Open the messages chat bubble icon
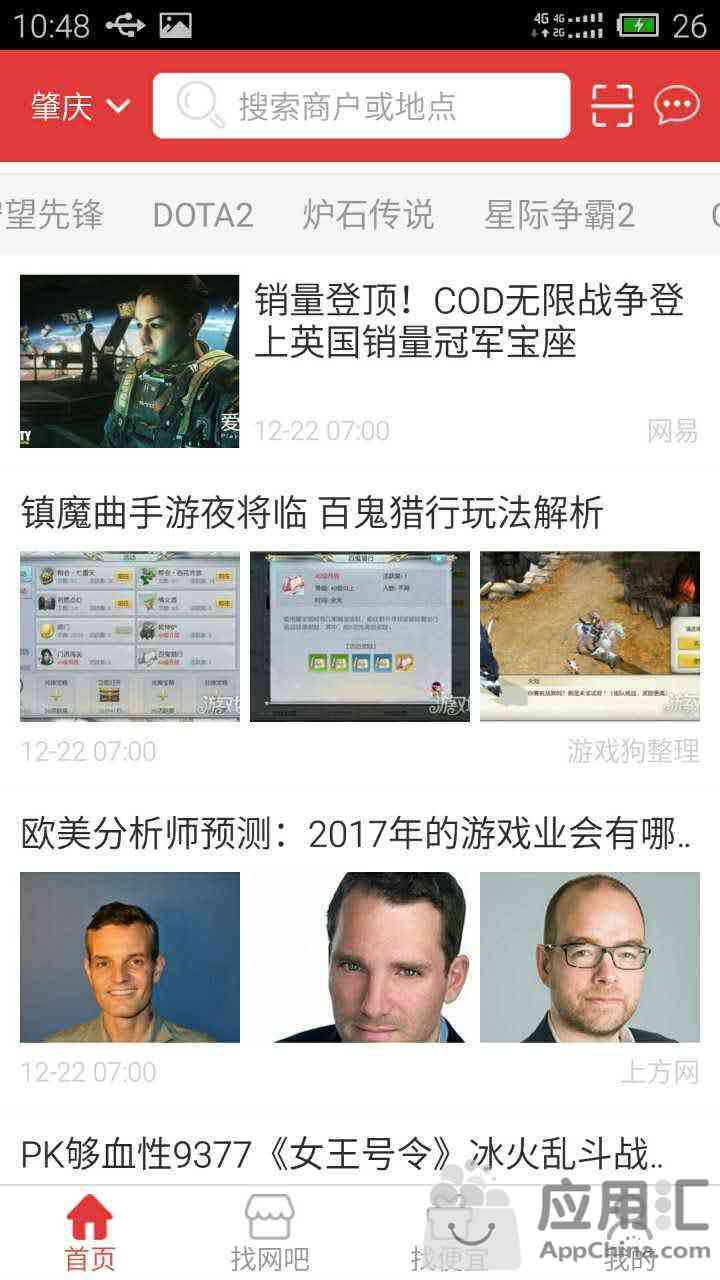 click(677, 106)
